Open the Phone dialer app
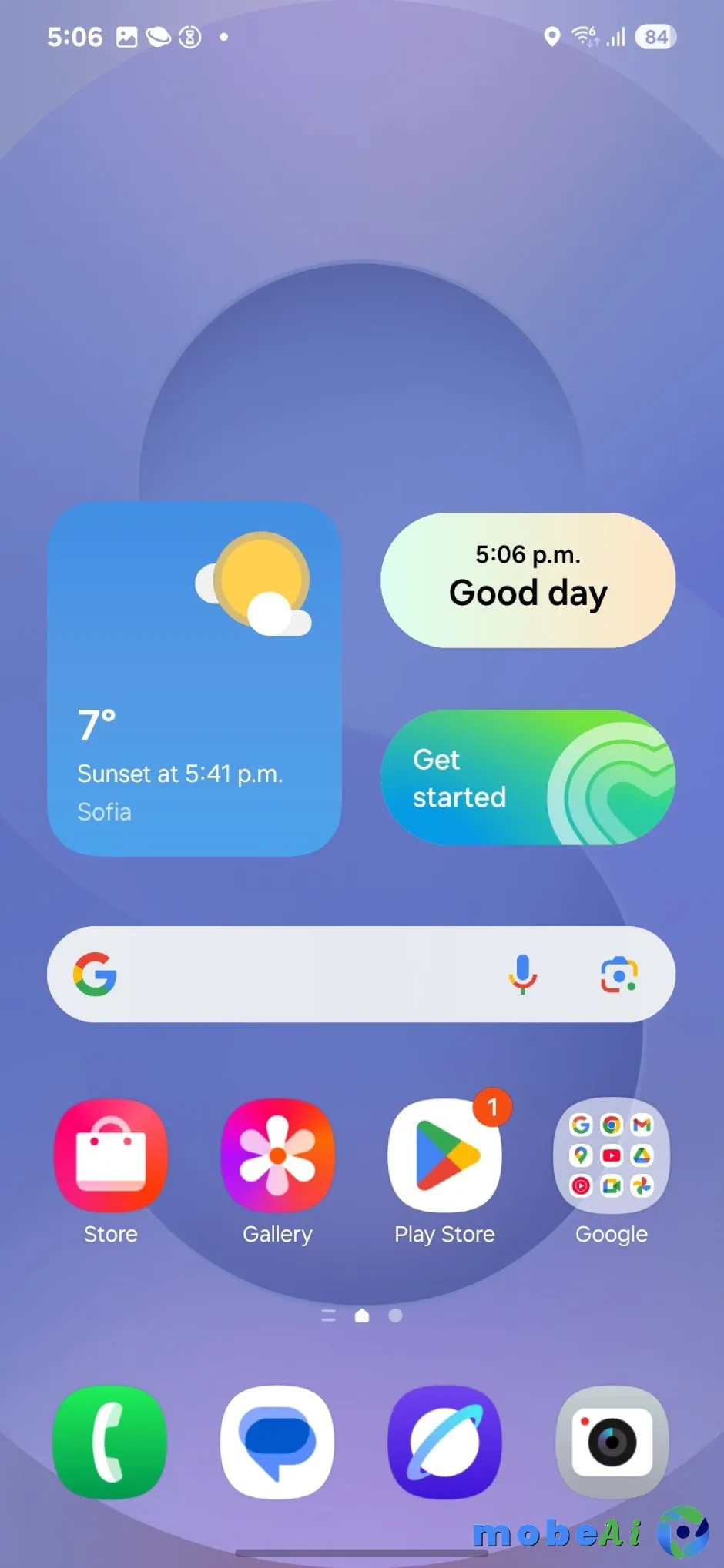The image size is (724, 1568). pos(111,1442)
